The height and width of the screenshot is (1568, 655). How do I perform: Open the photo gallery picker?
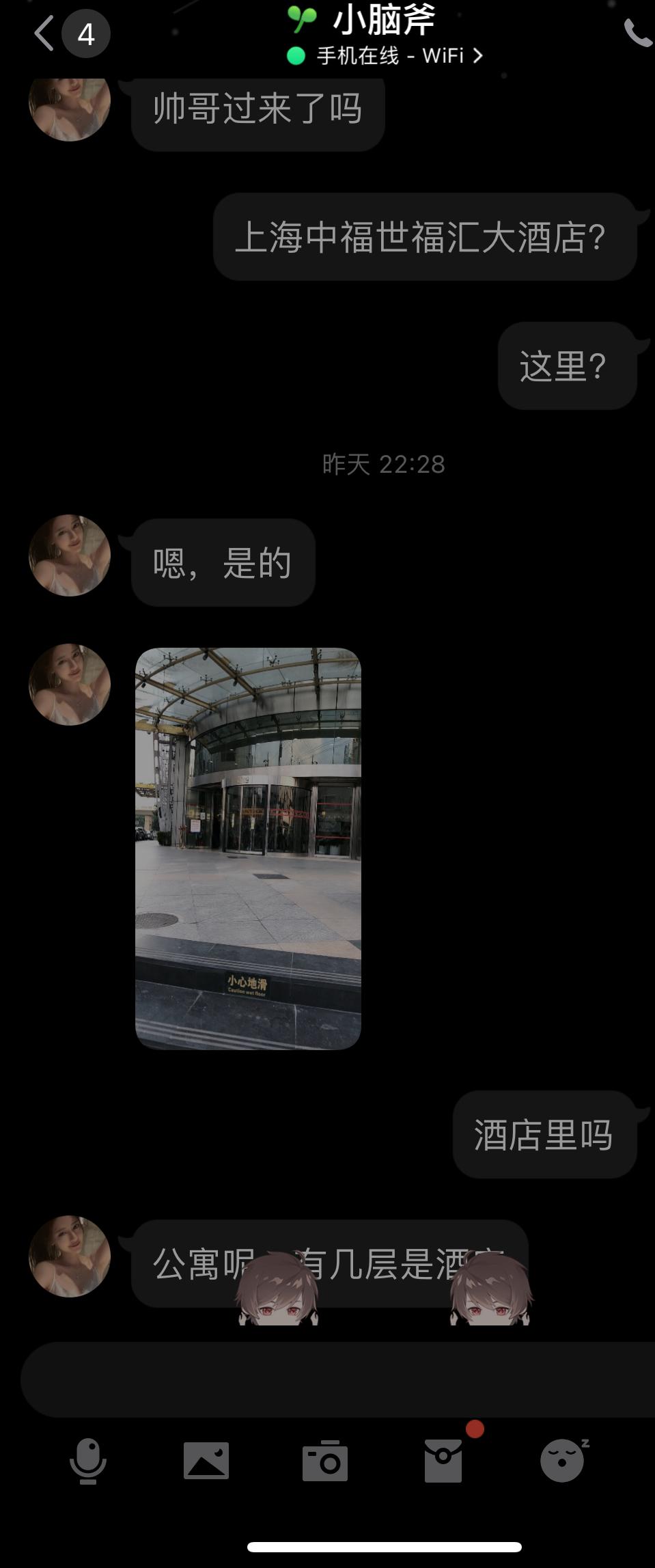[206, 1461]
